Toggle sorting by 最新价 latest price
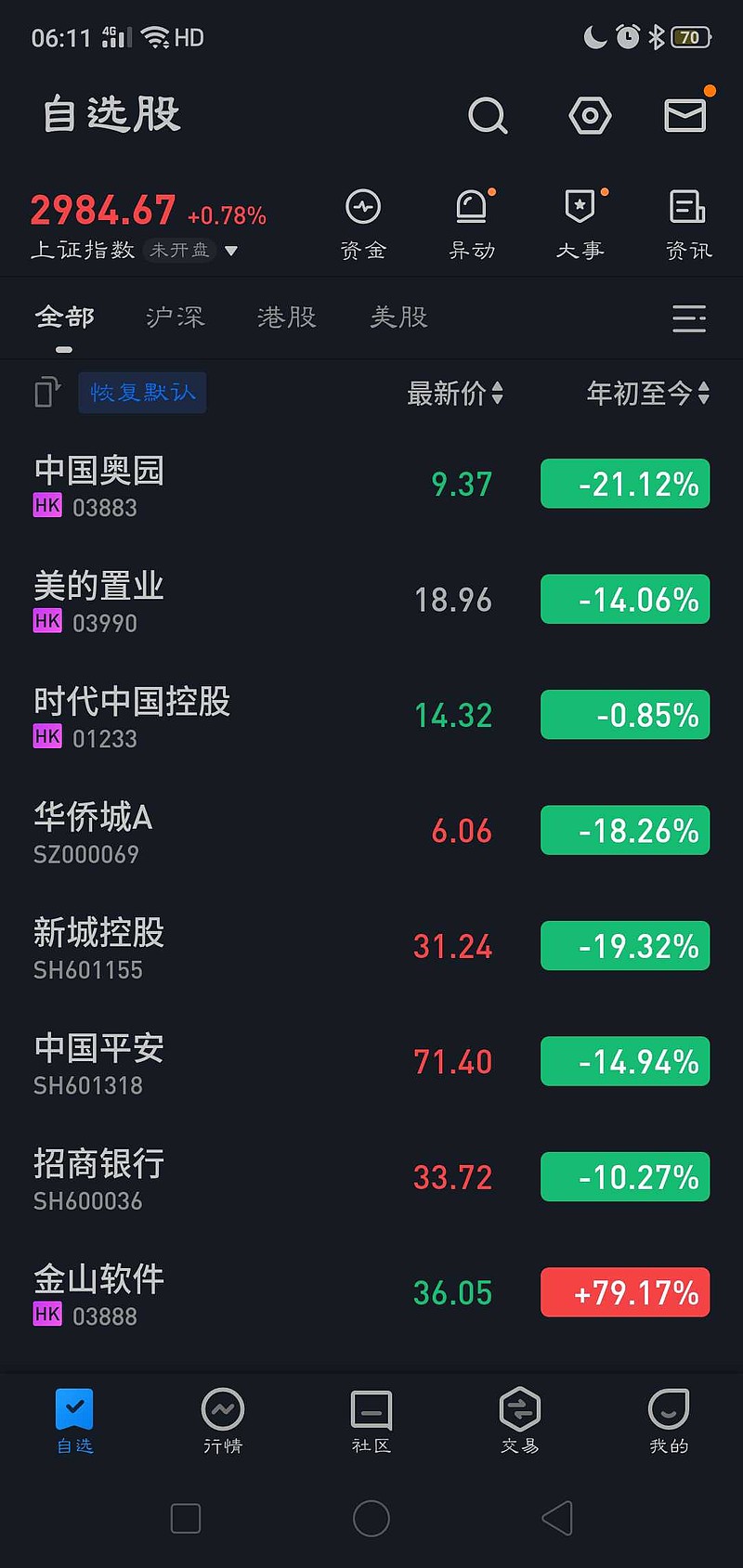This screenshot has height=1568, width=743. click(x=456, y=393)
